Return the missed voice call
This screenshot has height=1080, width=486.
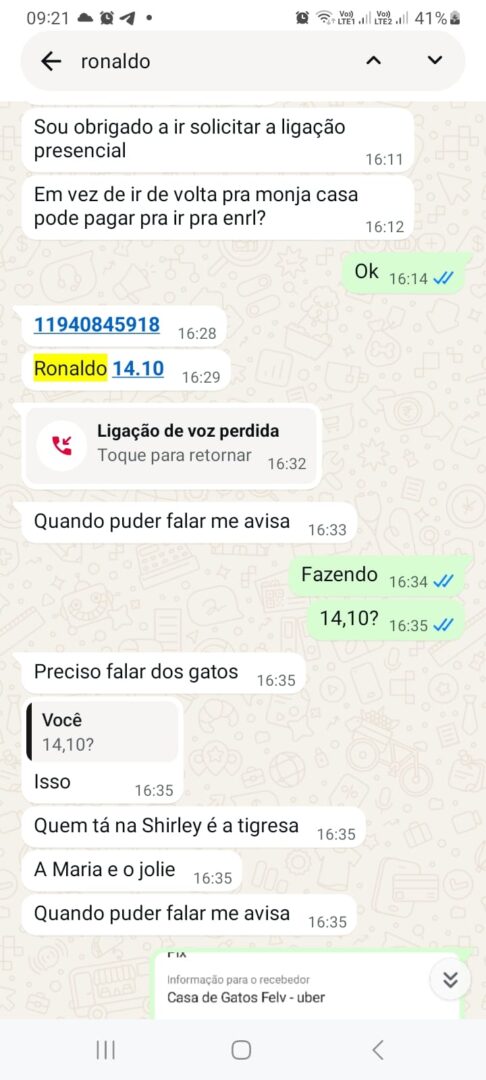click(x=172, y=445)
